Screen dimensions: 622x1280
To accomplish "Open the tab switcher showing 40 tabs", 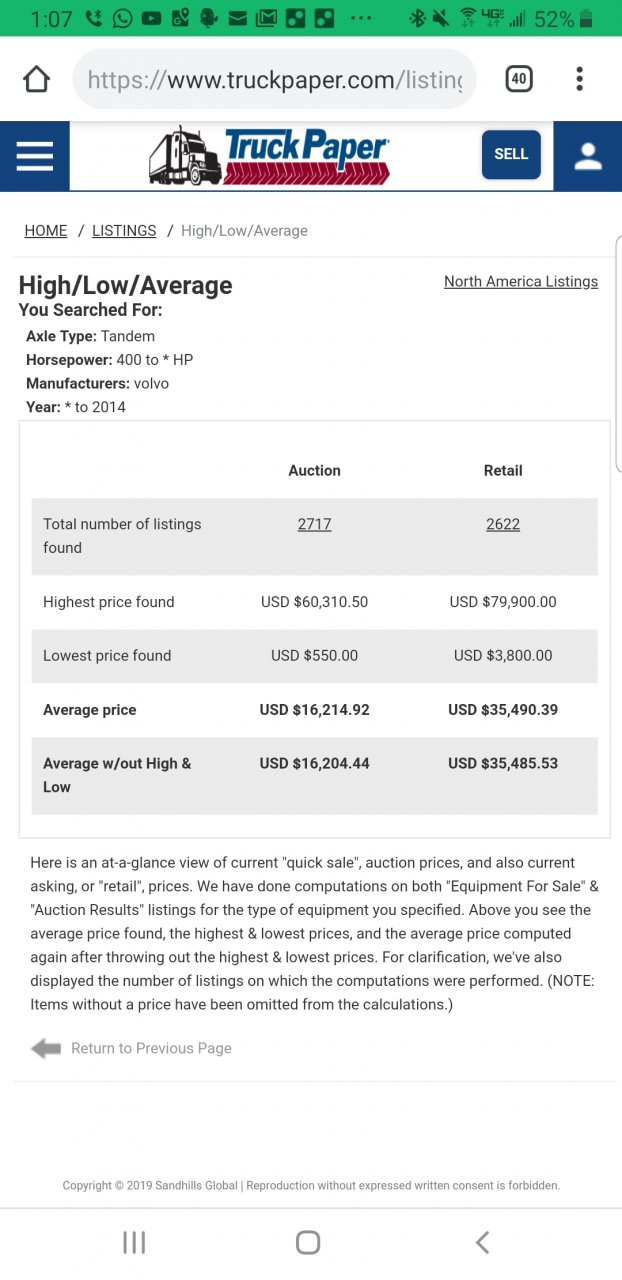I will (x=519, y=79).
